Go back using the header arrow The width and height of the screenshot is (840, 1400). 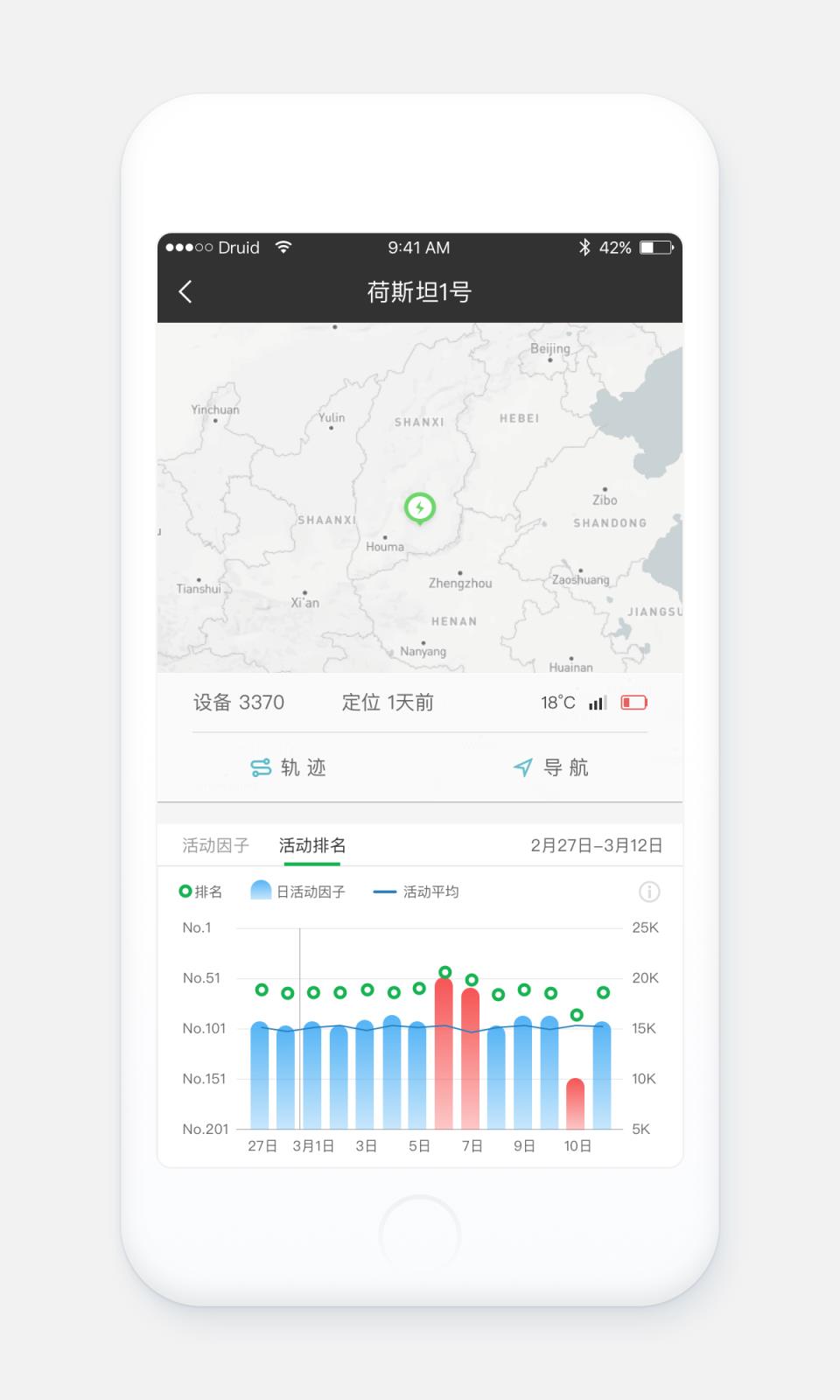coord(185,292)
